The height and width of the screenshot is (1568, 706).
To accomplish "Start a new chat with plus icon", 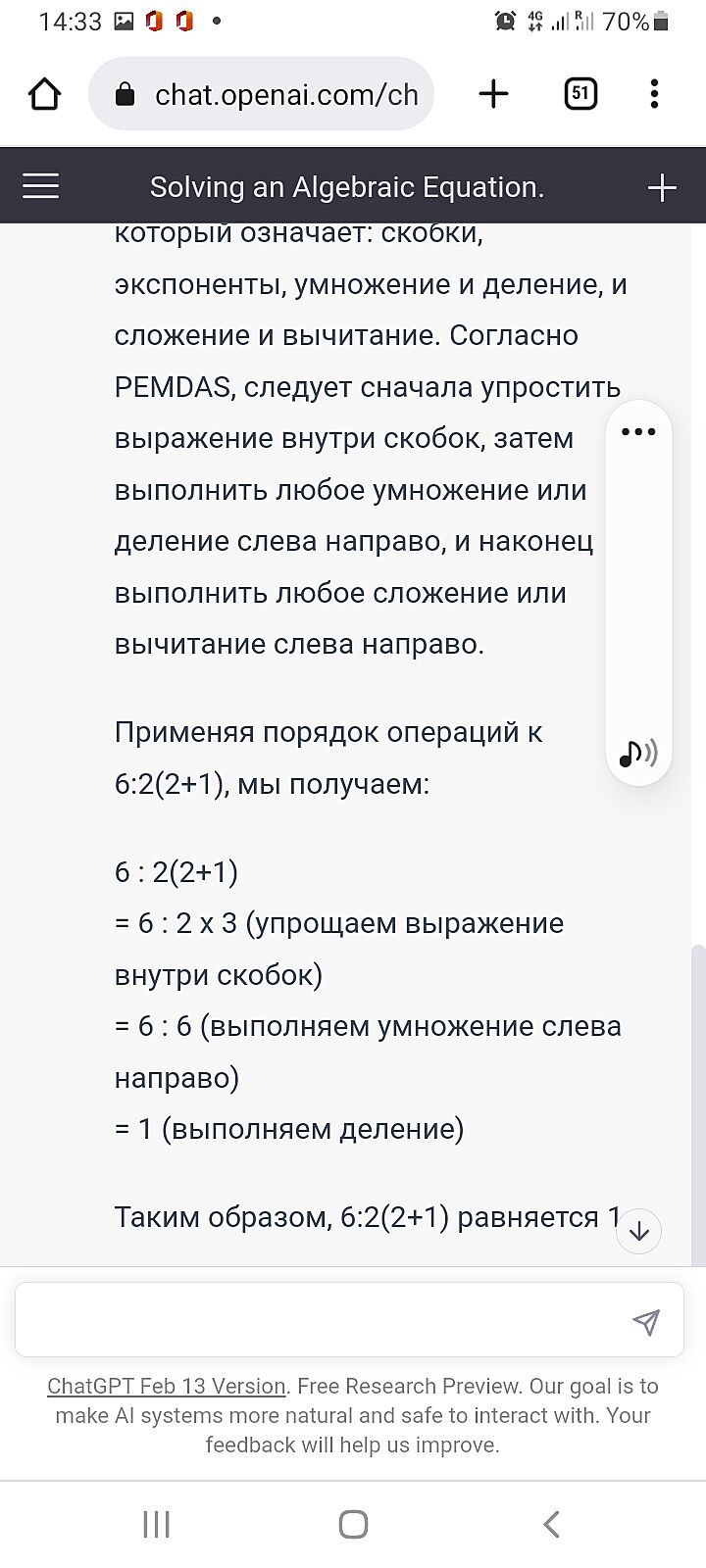I will pyautogui.click(x=662, y=187).
